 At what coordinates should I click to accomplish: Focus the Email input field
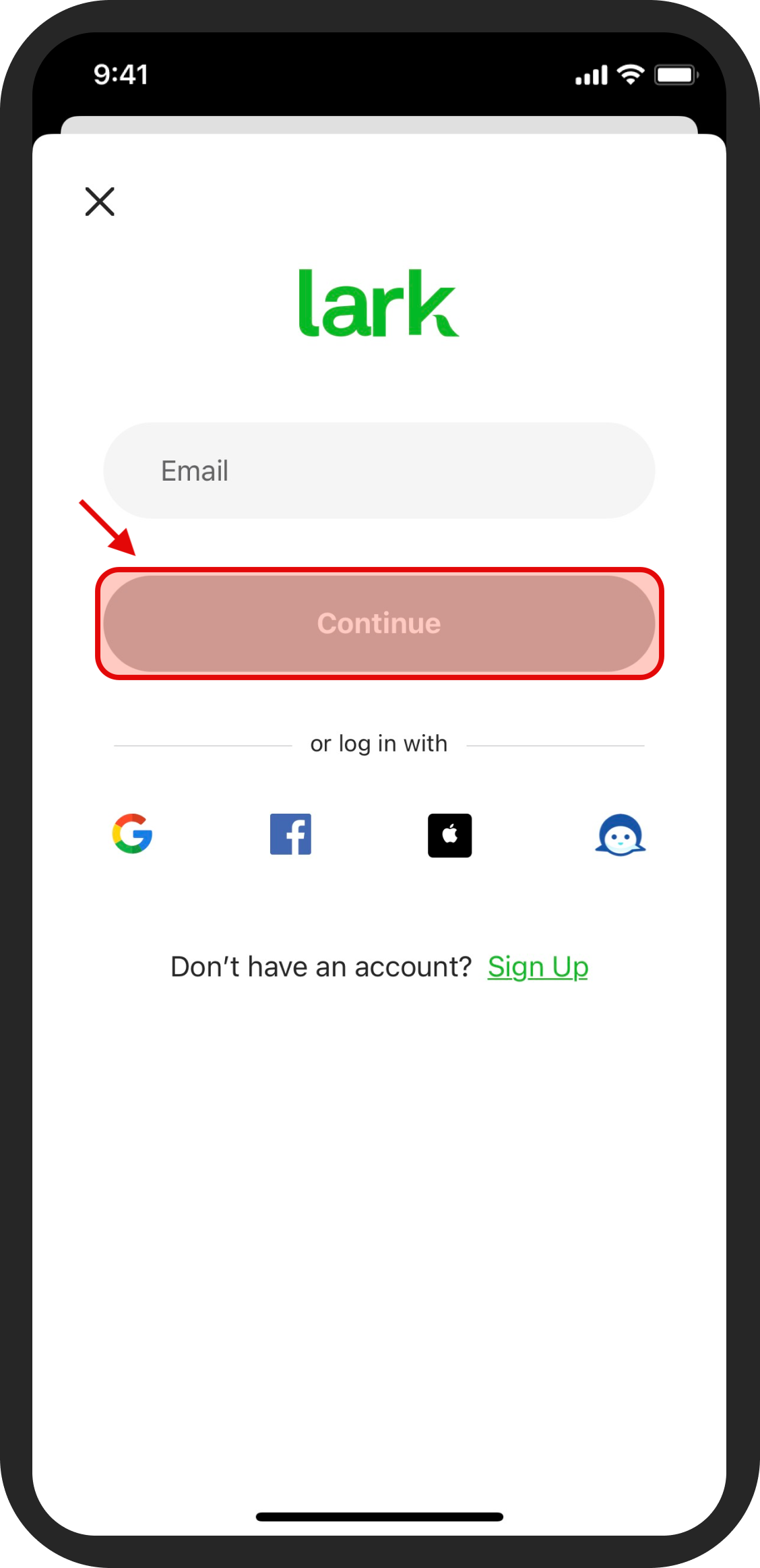379,471
